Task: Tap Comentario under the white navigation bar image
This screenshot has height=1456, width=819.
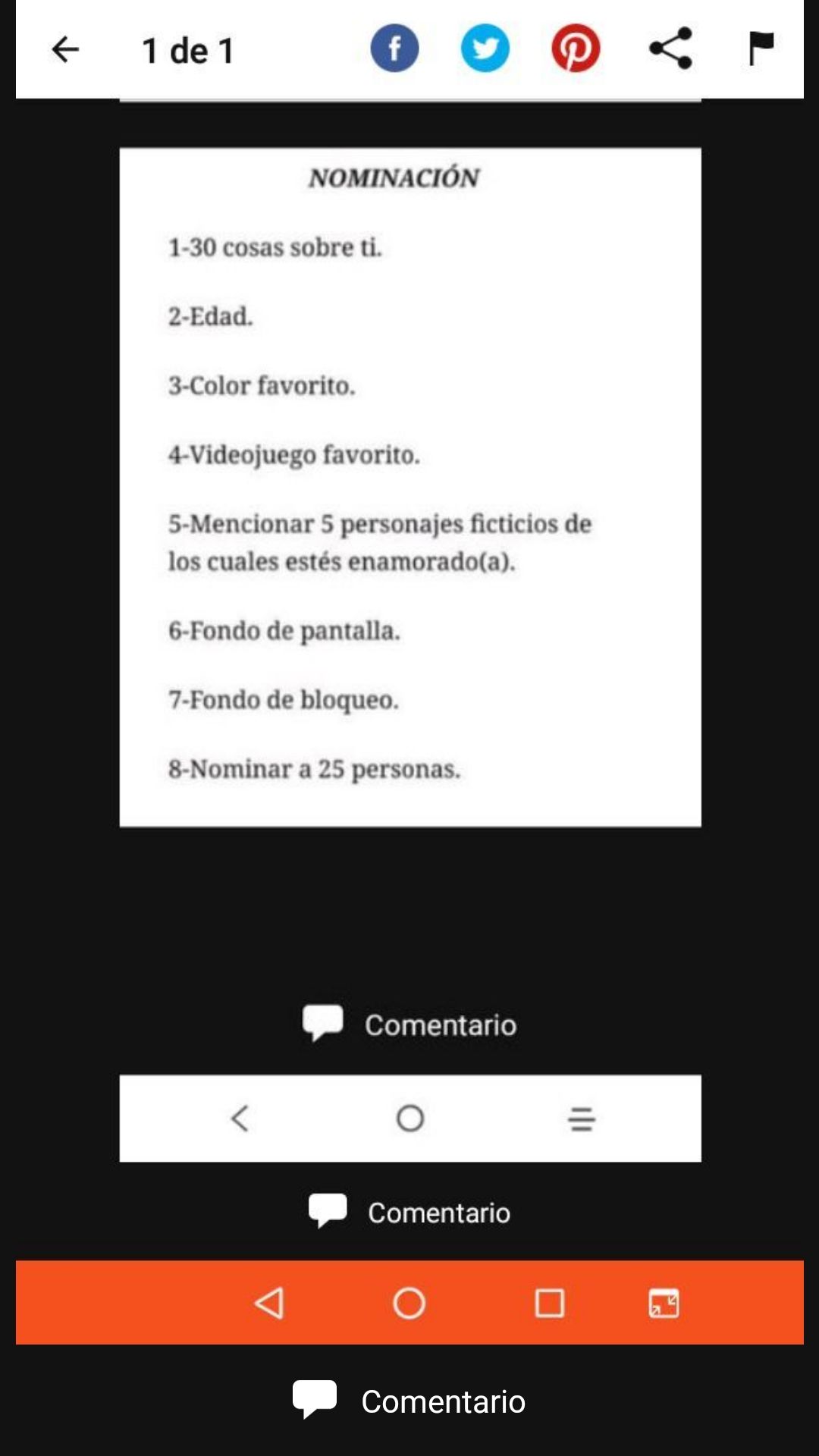Action: tap(410, 1212)
